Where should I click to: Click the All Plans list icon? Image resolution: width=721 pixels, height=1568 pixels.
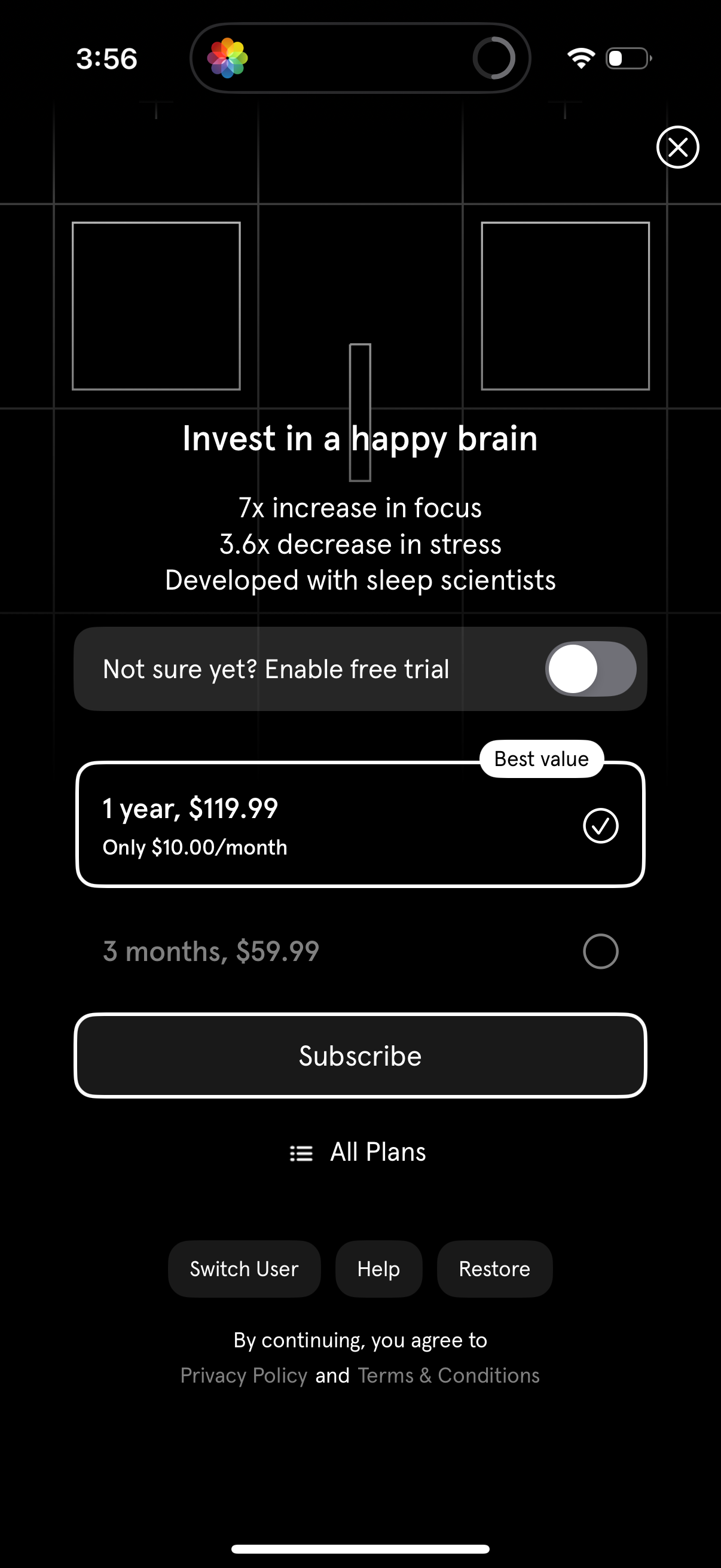tap(302, 1152)
